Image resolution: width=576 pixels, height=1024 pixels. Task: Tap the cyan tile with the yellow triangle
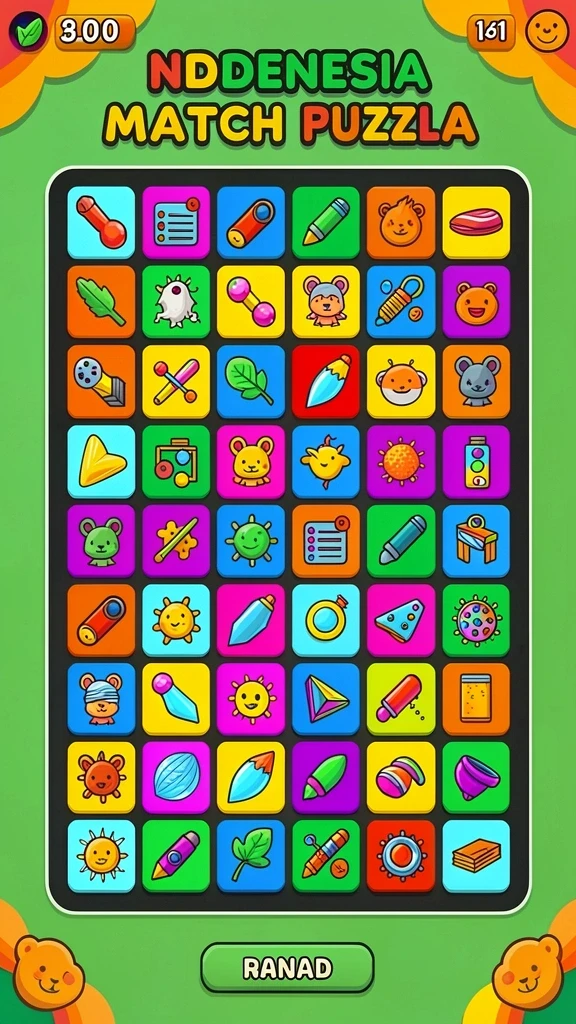(x=101, y=461)
